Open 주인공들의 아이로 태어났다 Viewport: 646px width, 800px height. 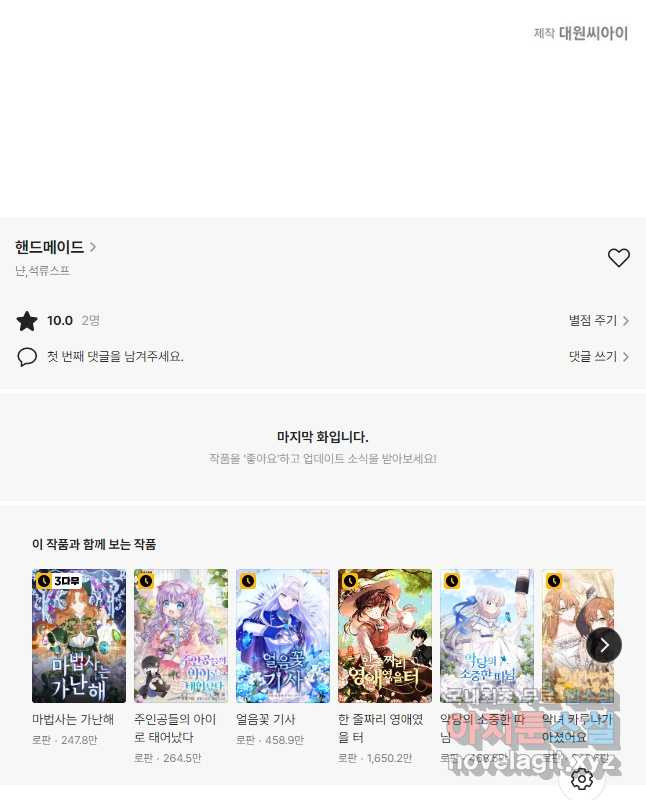(181, 636)
